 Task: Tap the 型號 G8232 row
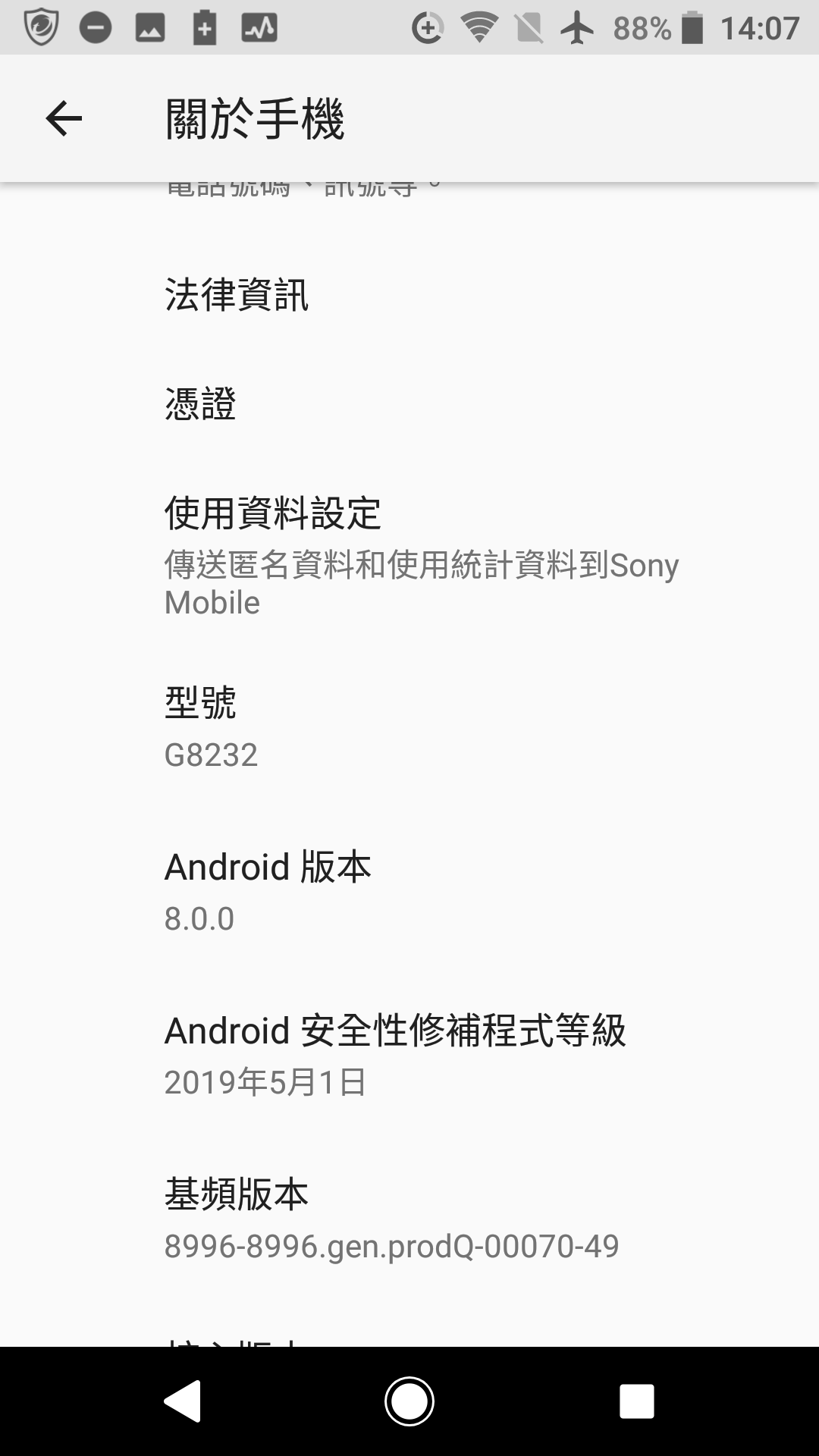pos(409,726)
